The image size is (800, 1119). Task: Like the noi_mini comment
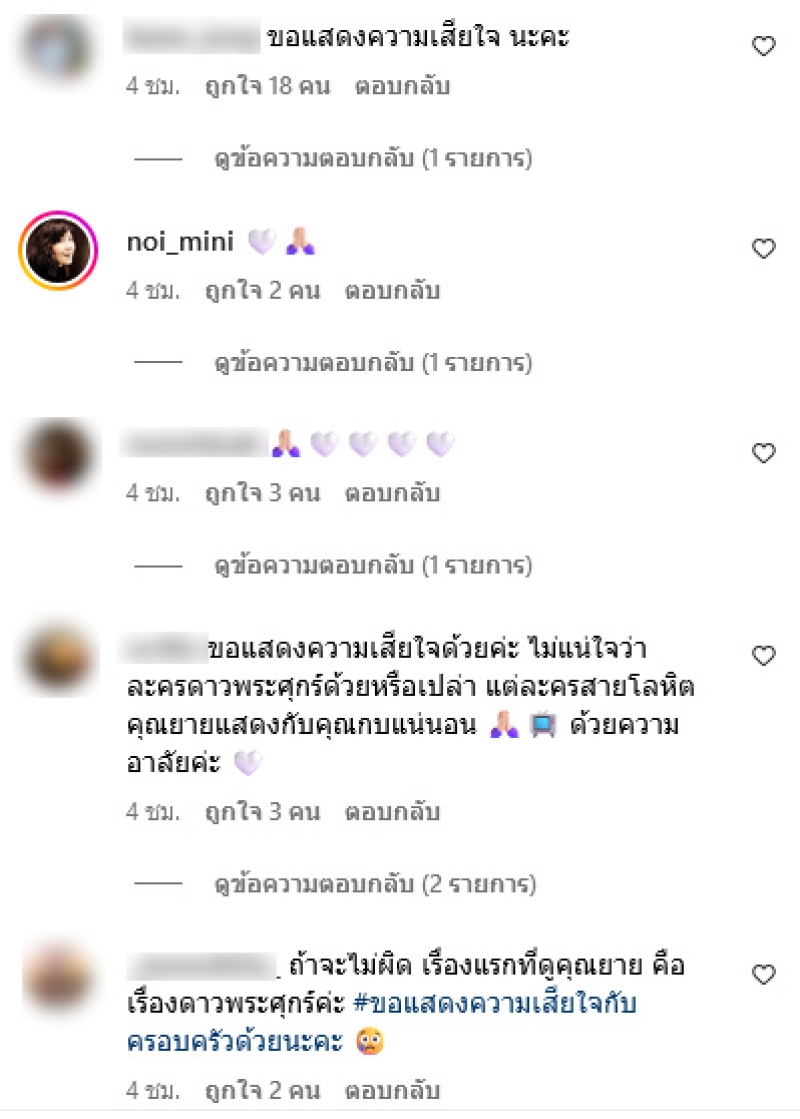click(763, 249)
